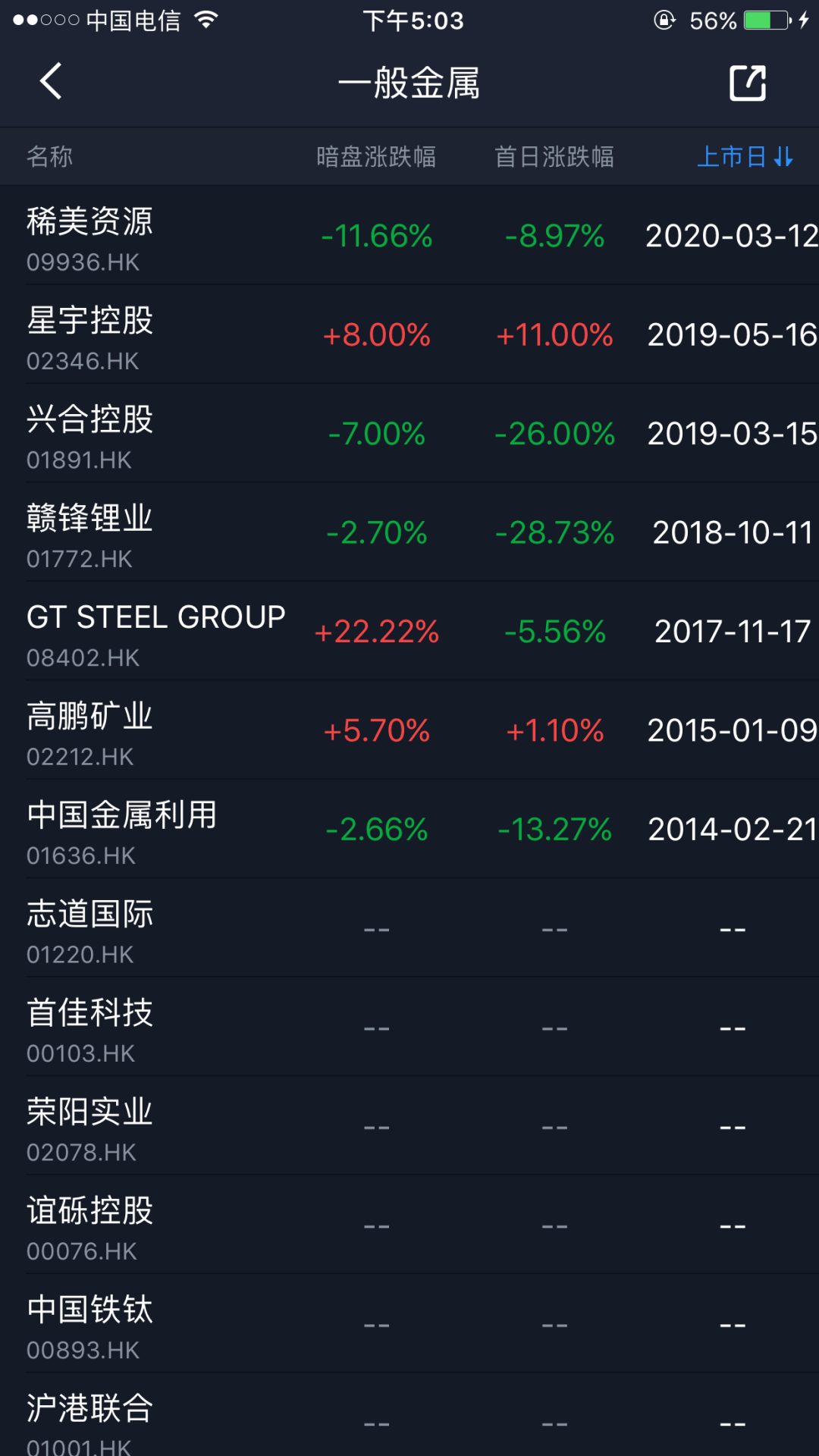Screen dimensions: 819x1456
Task: Open the 中国铁钛 00893.HK stock row
Action: click(x=409, y=1325)
